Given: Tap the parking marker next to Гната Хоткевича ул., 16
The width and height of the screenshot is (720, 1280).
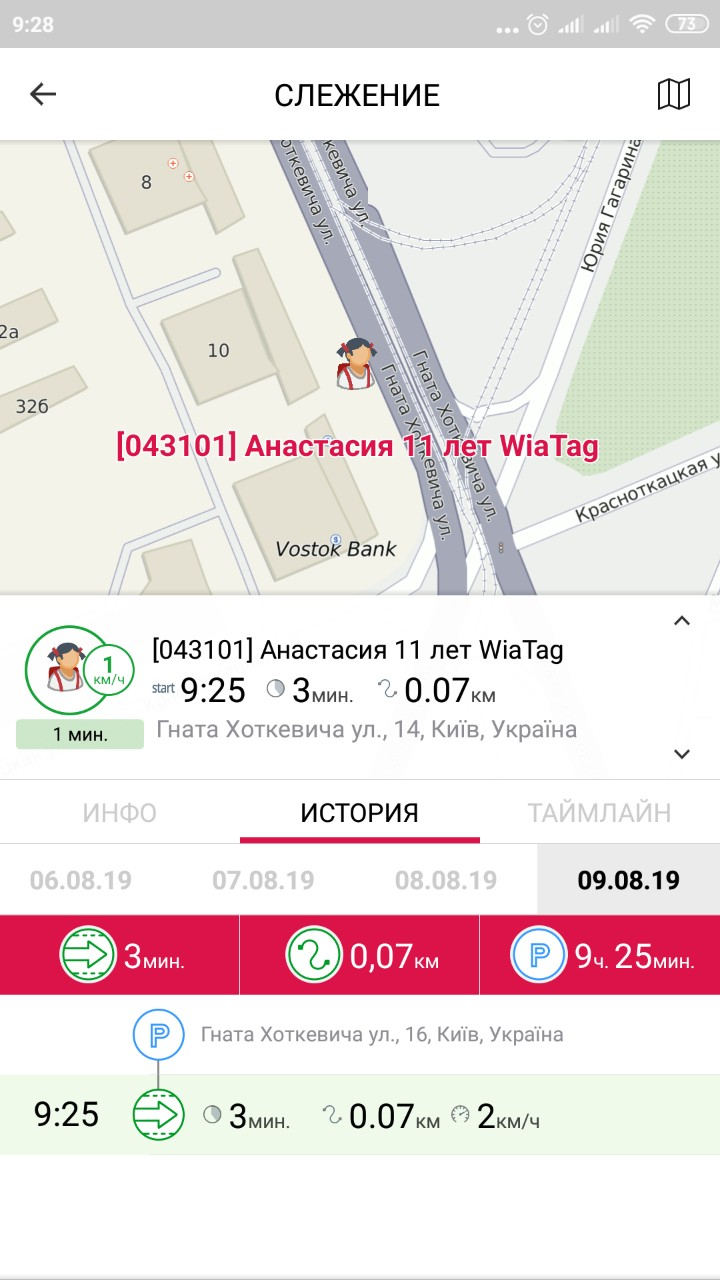Looking at the screenshot, I should click(157, 1035).
